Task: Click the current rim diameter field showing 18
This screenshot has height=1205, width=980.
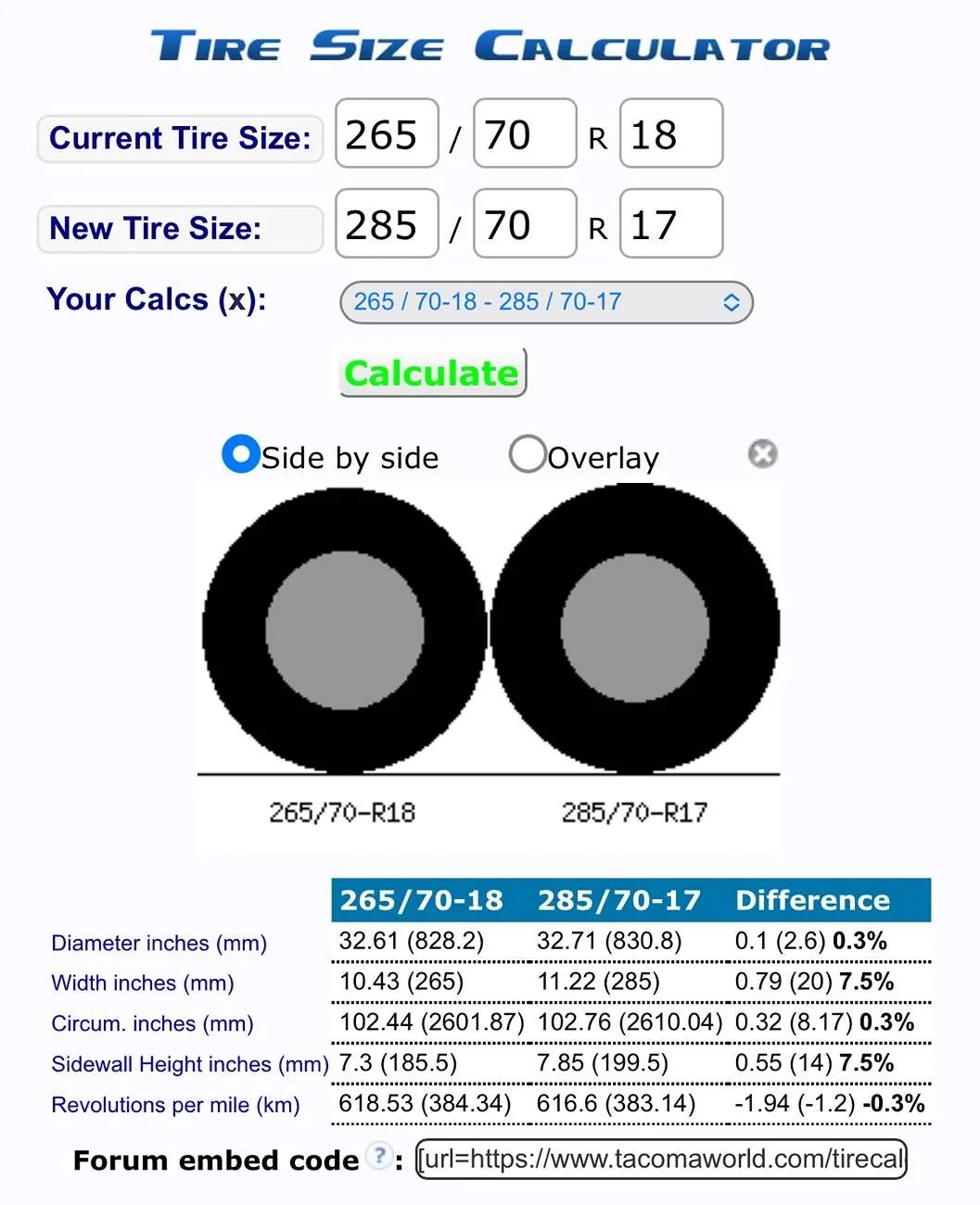Action: 670,134
